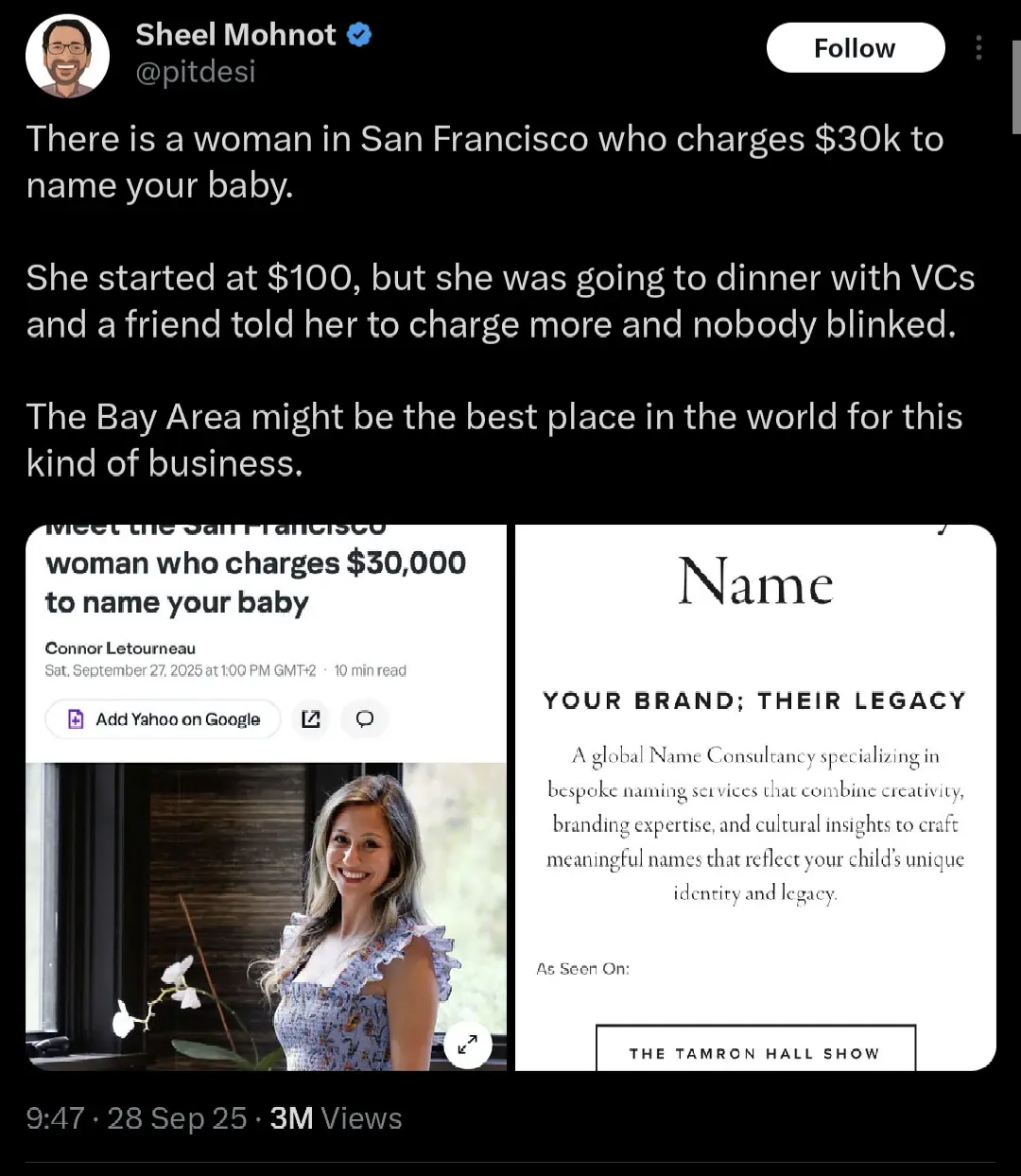Follow Sheel Mohnot

click(x=855, y=48)
